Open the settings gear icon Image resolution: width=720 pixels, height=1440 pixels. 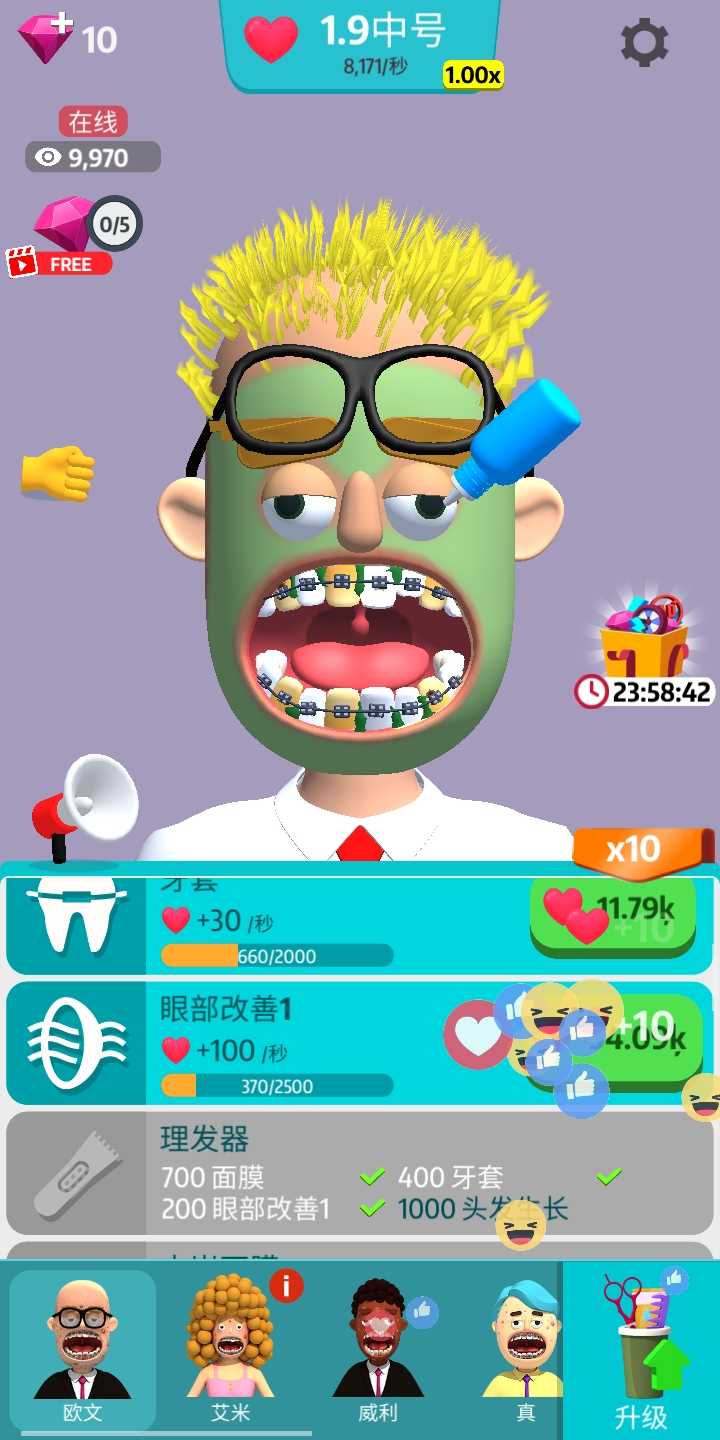click(644, 44)
